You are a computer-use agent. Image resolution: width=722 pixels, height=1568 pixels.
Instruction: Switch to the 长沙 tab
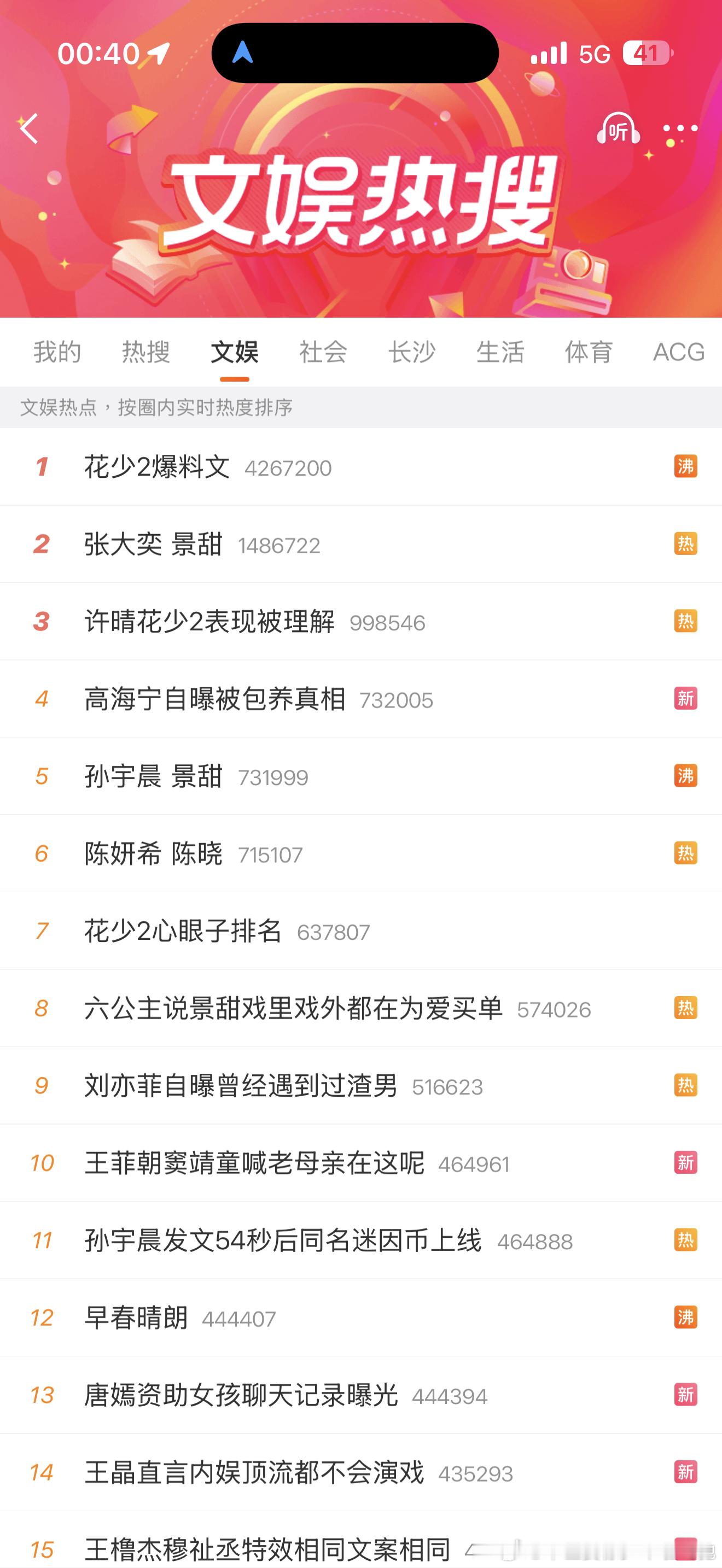click(412, 352)
